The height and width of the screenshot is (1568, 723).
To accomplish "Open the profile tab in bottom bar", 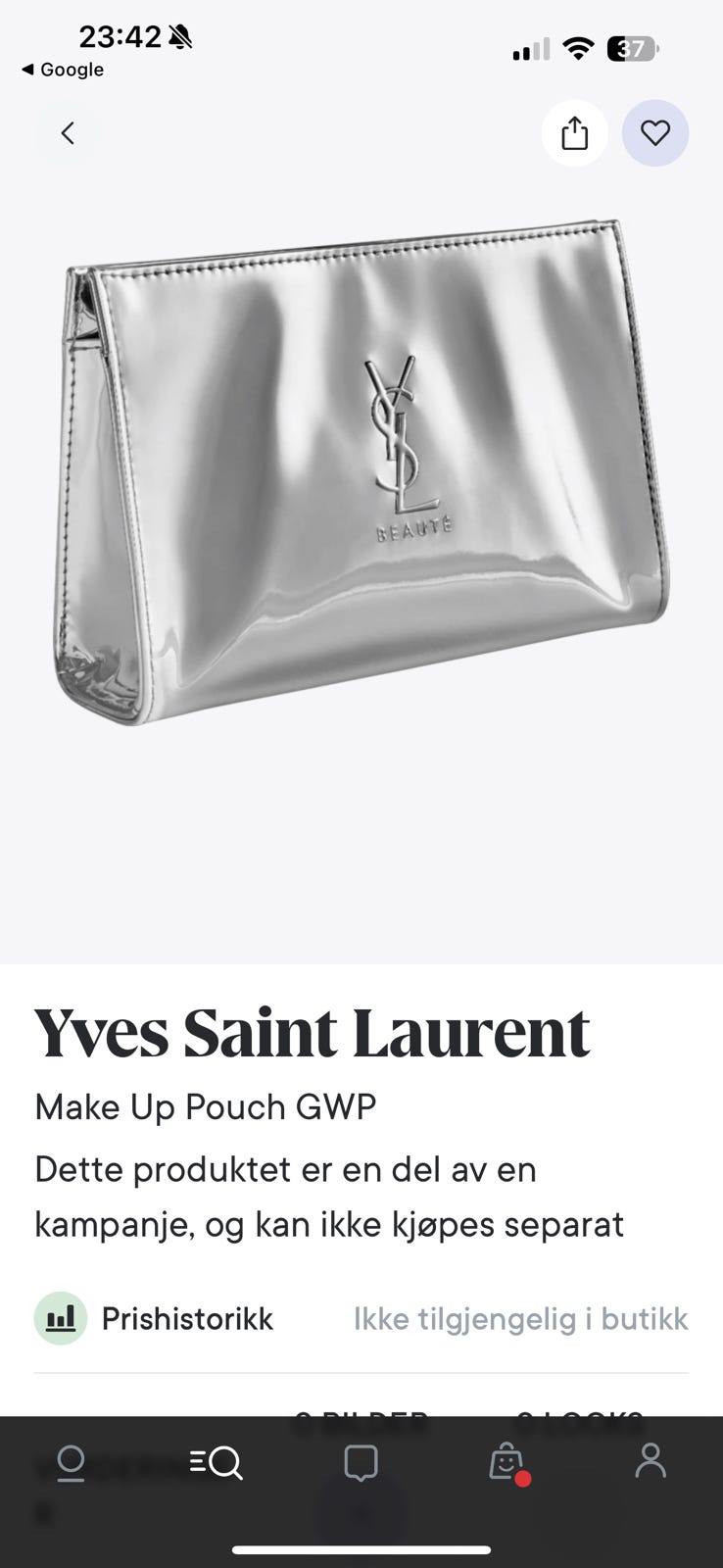I will point(651,1461).
